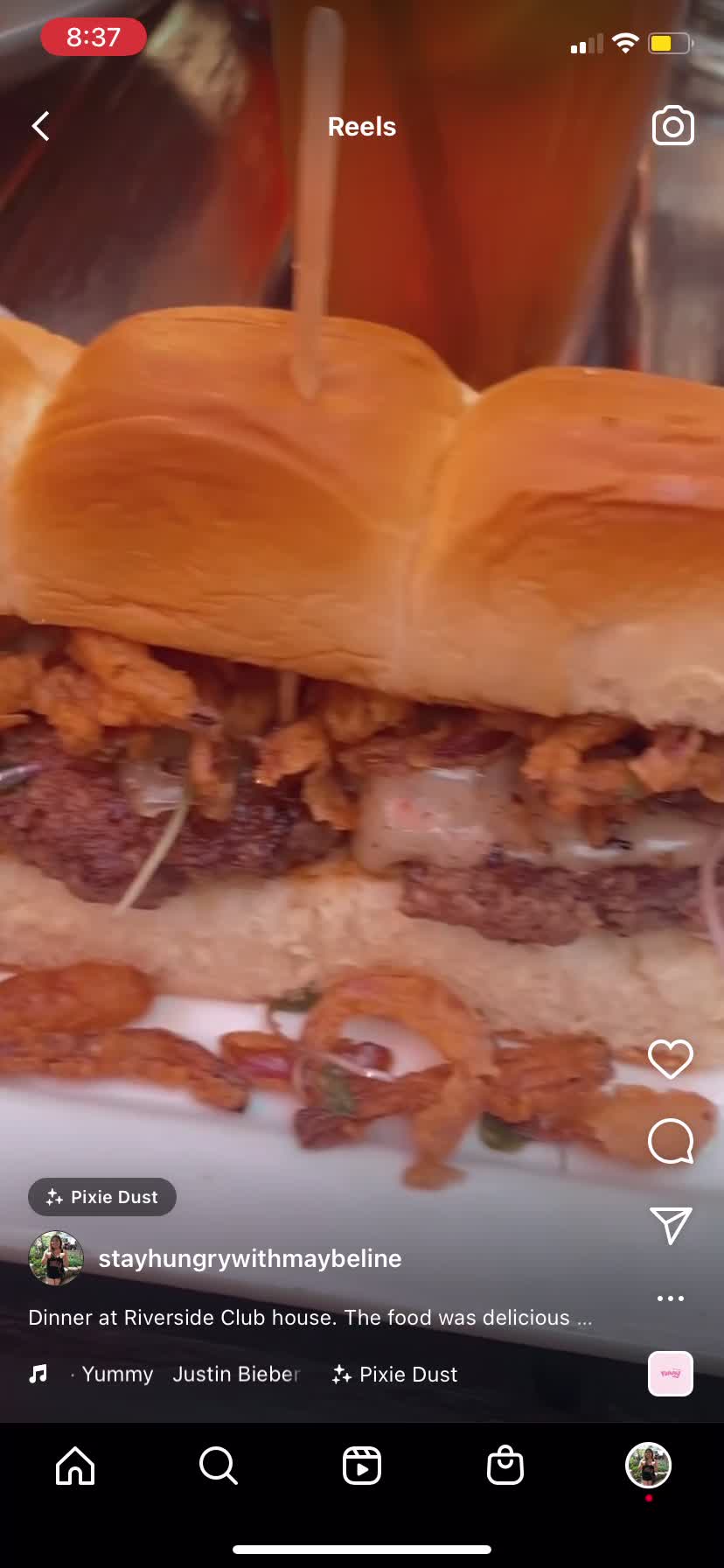724x1568 pixels.
Task: Open the Pixie Dust effect beside the audio
Action: 395,1374
